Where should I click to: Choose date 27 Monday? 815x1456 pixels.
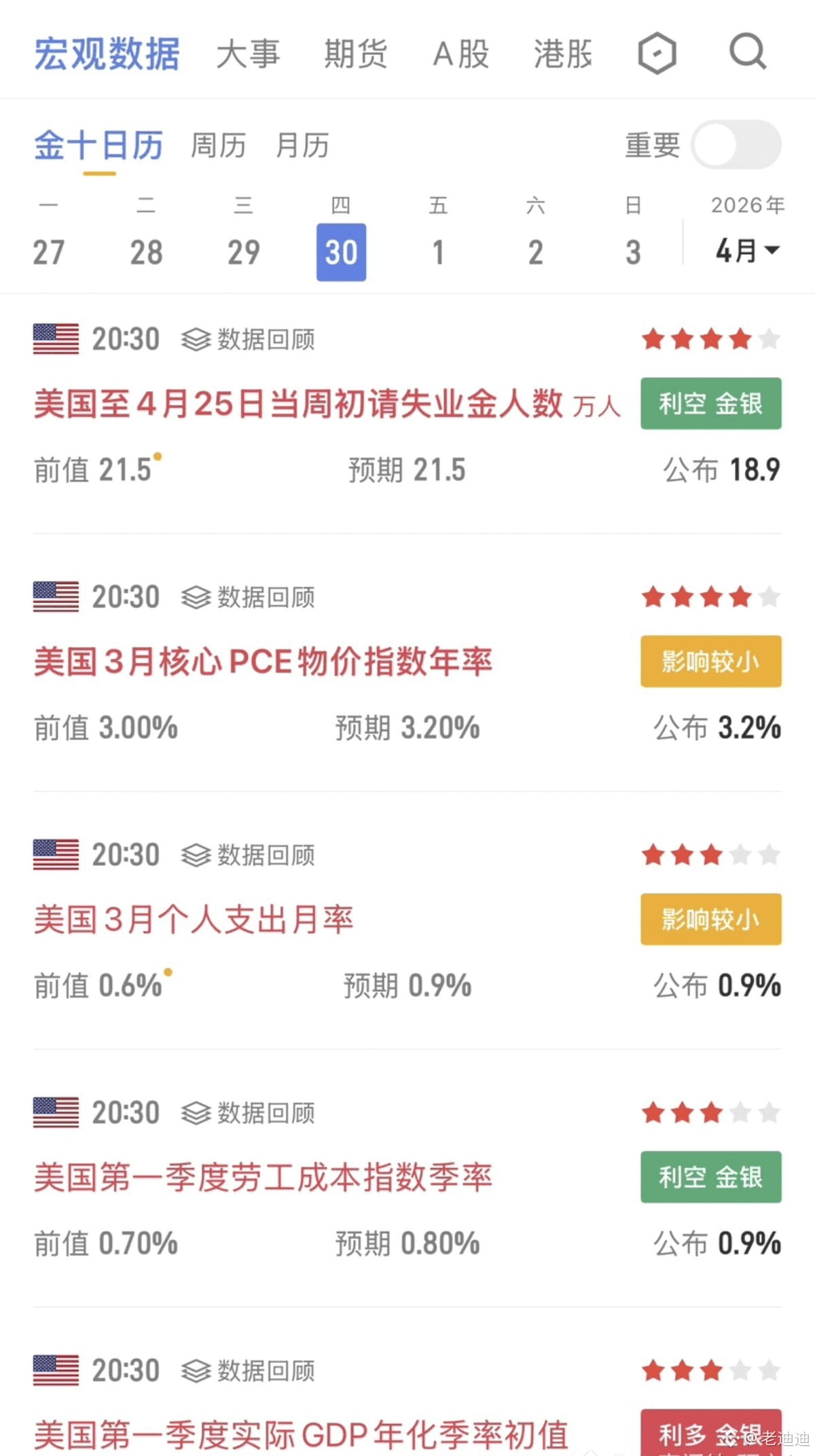tap(49, 252)
